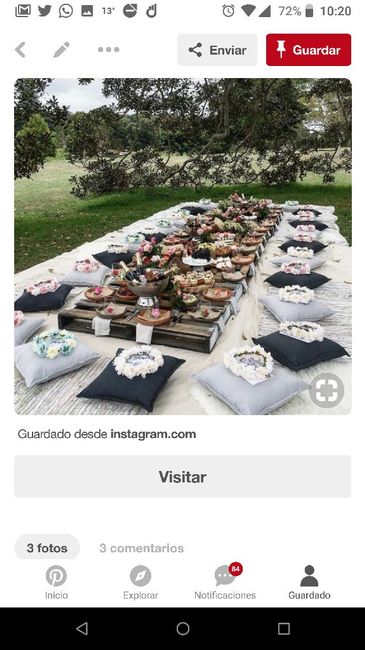Tap the system home button
This screenshot has height=650, width=365.
182,629
